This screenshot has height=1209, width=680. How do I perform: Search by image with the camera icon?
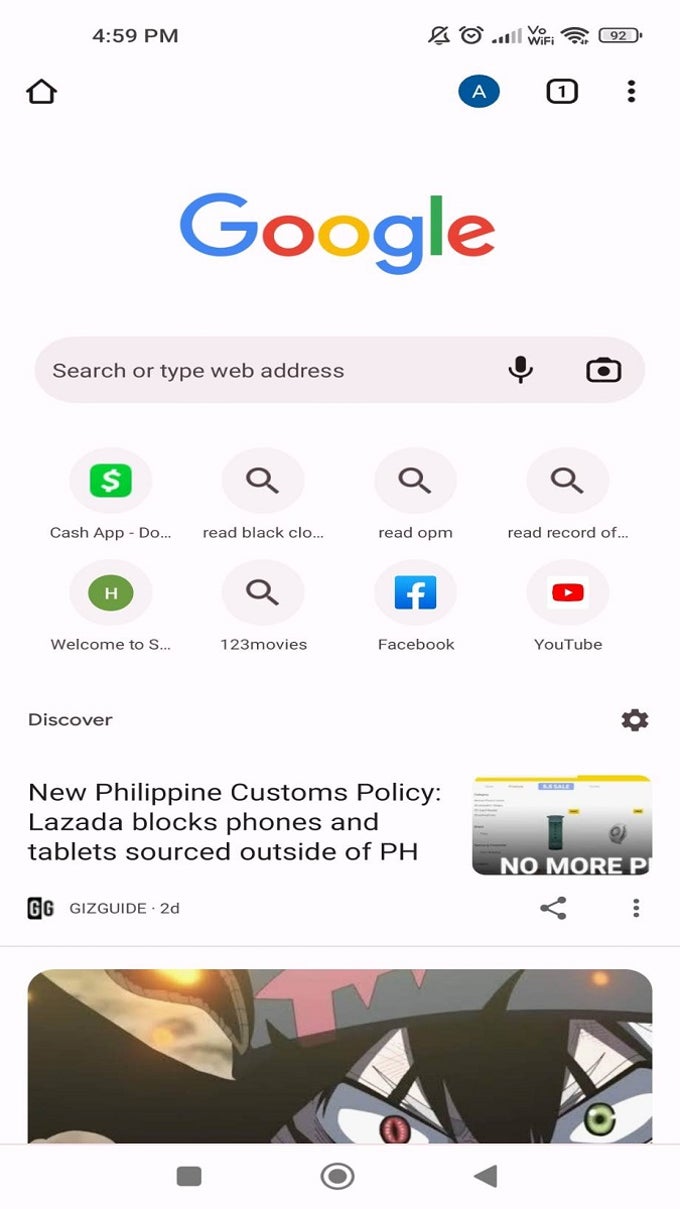coord(603,370)
